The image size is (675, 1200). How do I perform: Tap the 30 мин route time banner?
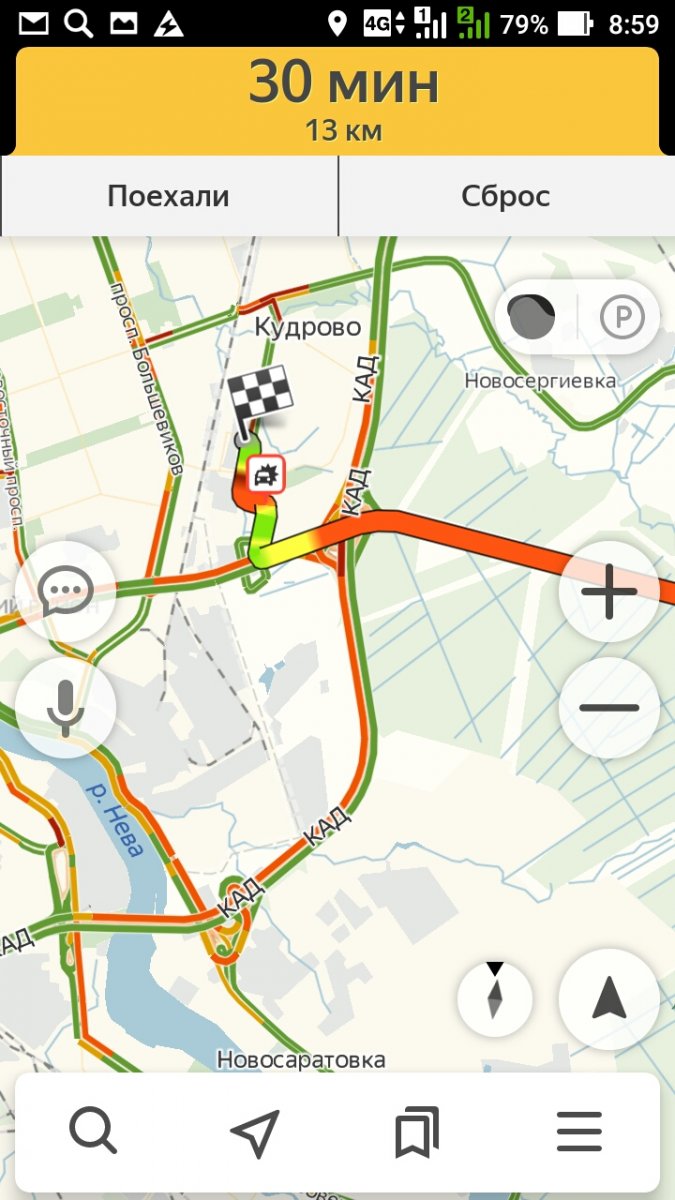(337, 99)
